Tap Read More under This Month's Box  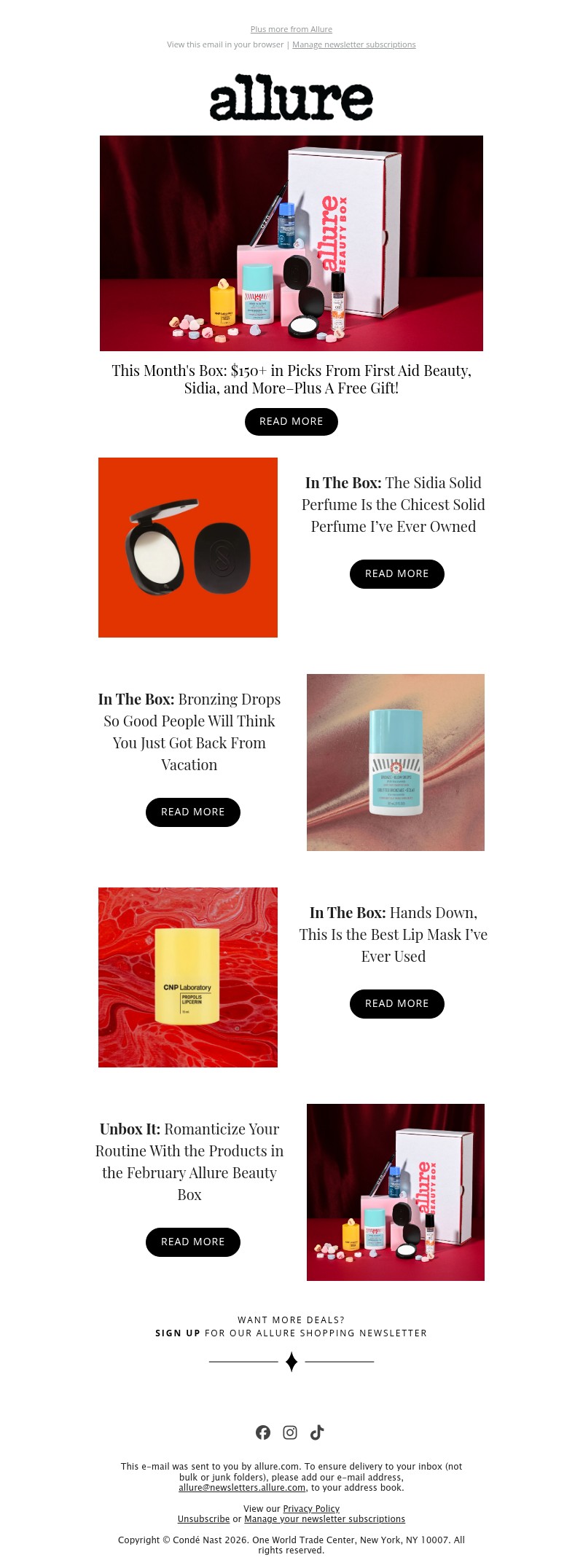(291, 422)
